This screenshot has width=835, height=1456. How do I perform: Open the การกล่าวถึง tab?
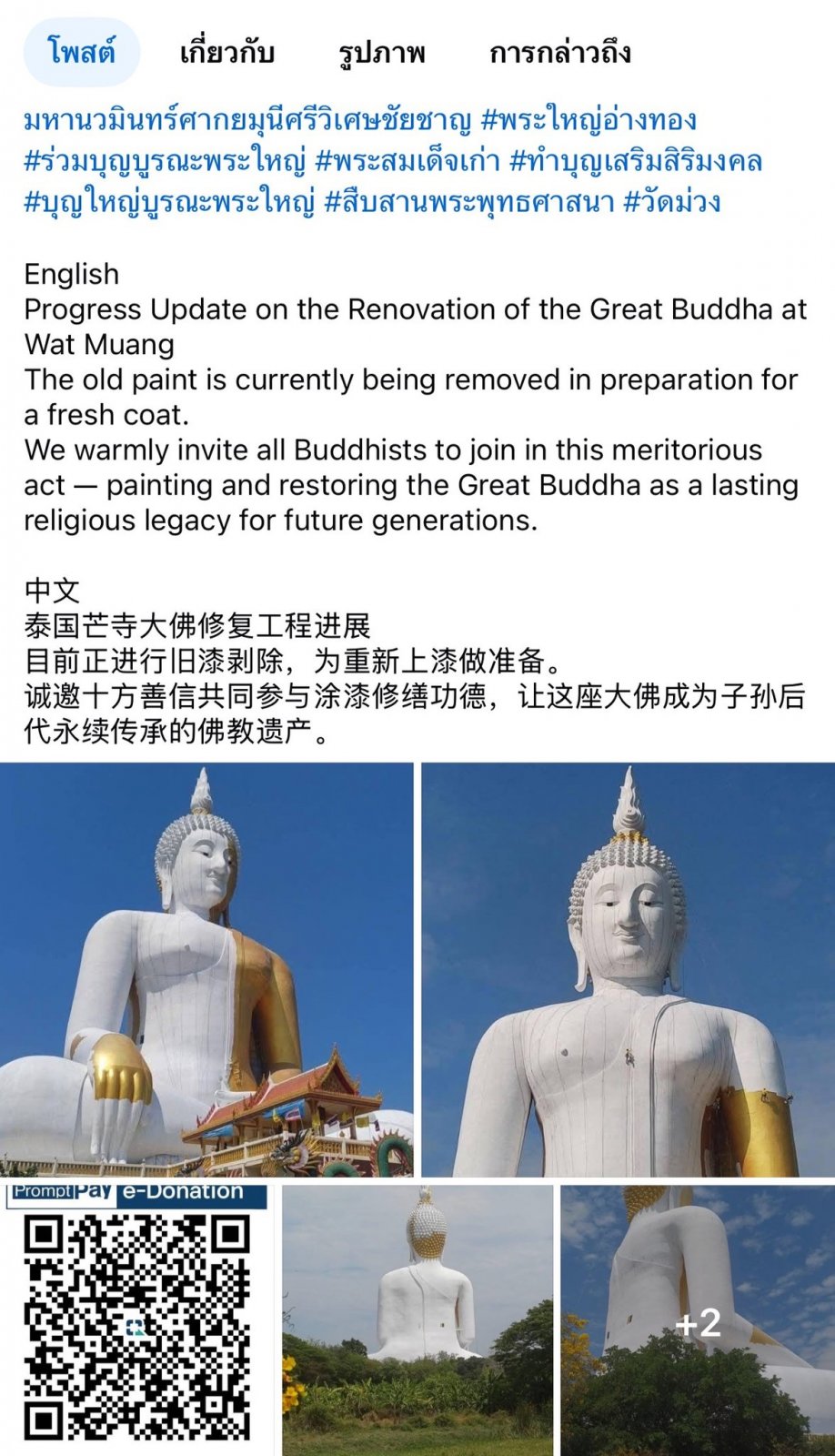560,53
